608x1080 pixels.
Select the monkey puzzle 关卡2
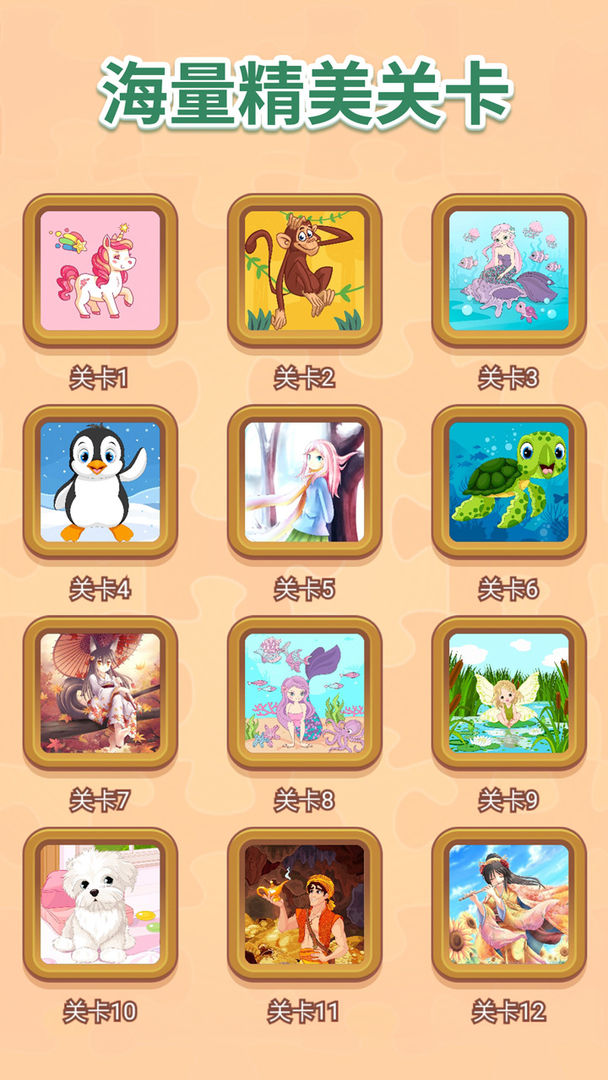coord(304,271)
